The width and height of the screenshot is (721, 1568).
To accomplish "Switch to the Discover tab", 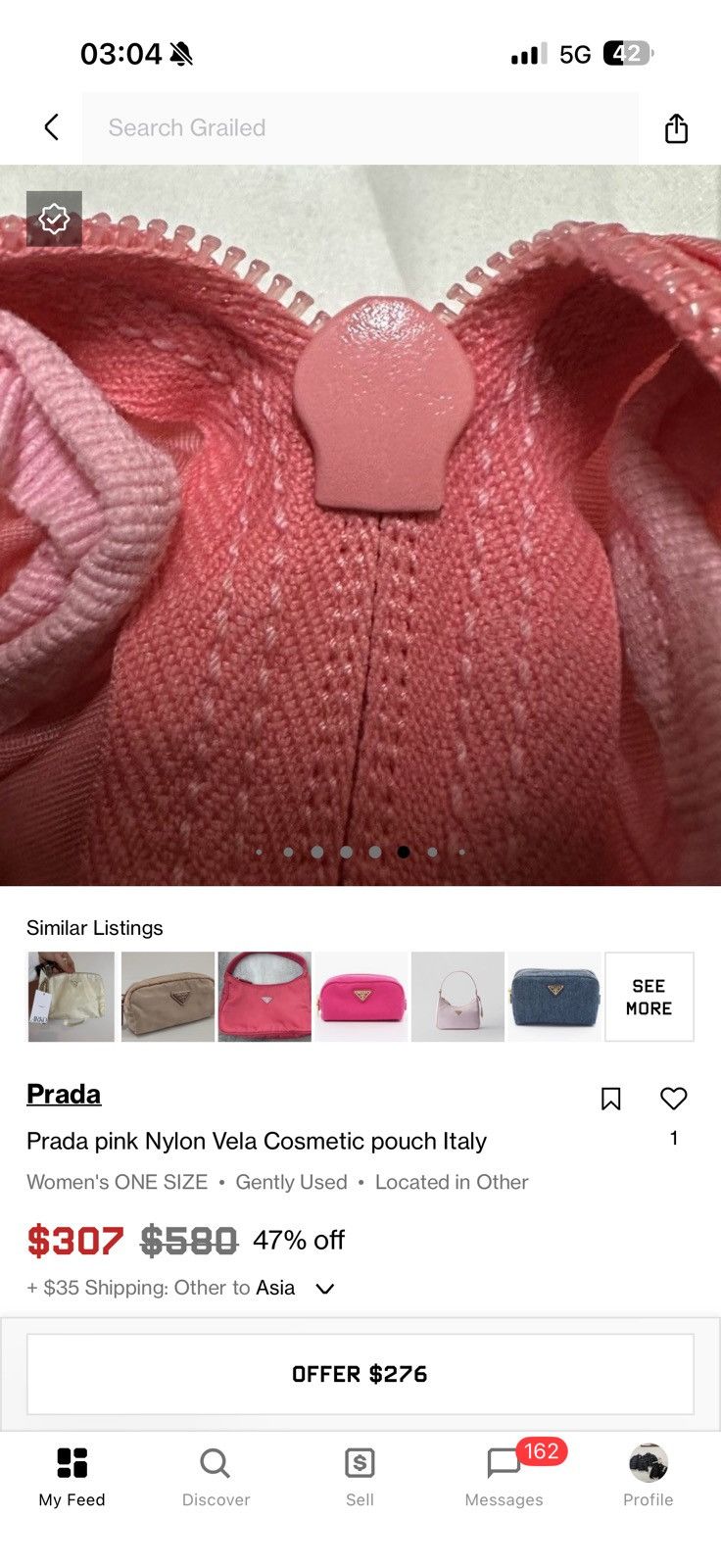I will coord(216,1477).
